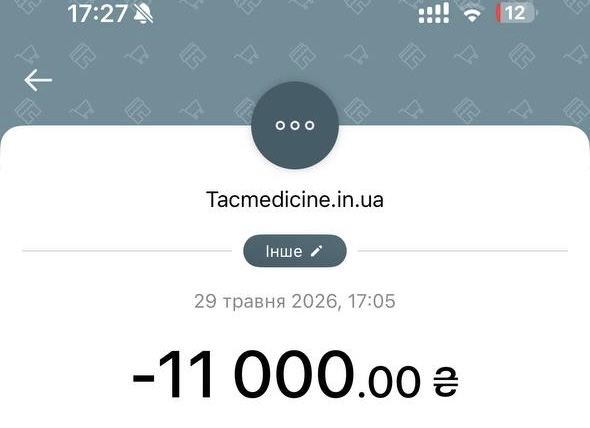Screen dimensions: 590x428
Task: Edit the Інше category chip
Action: [x=295, y=251]
